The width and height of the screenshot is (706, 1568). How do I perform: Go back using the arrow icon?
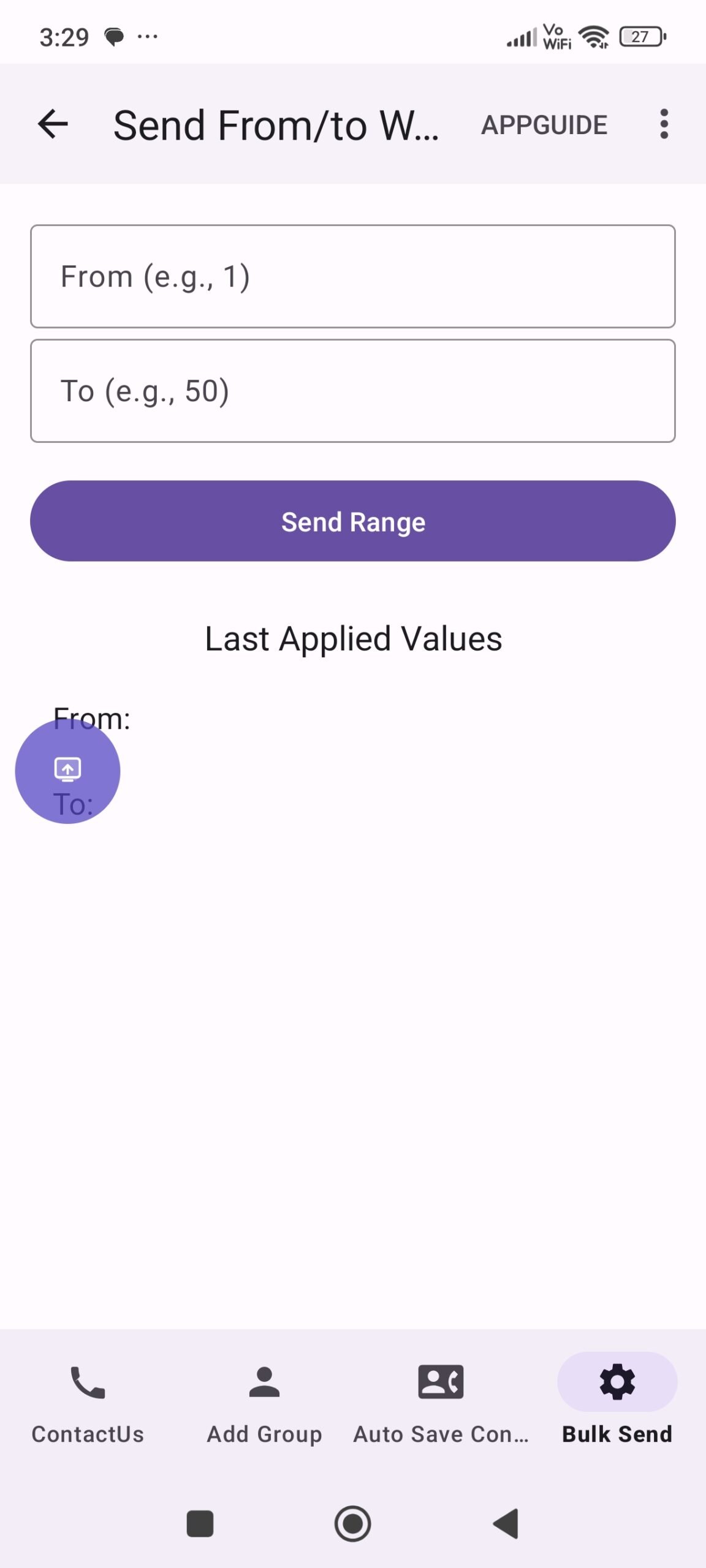click(53, 124)
